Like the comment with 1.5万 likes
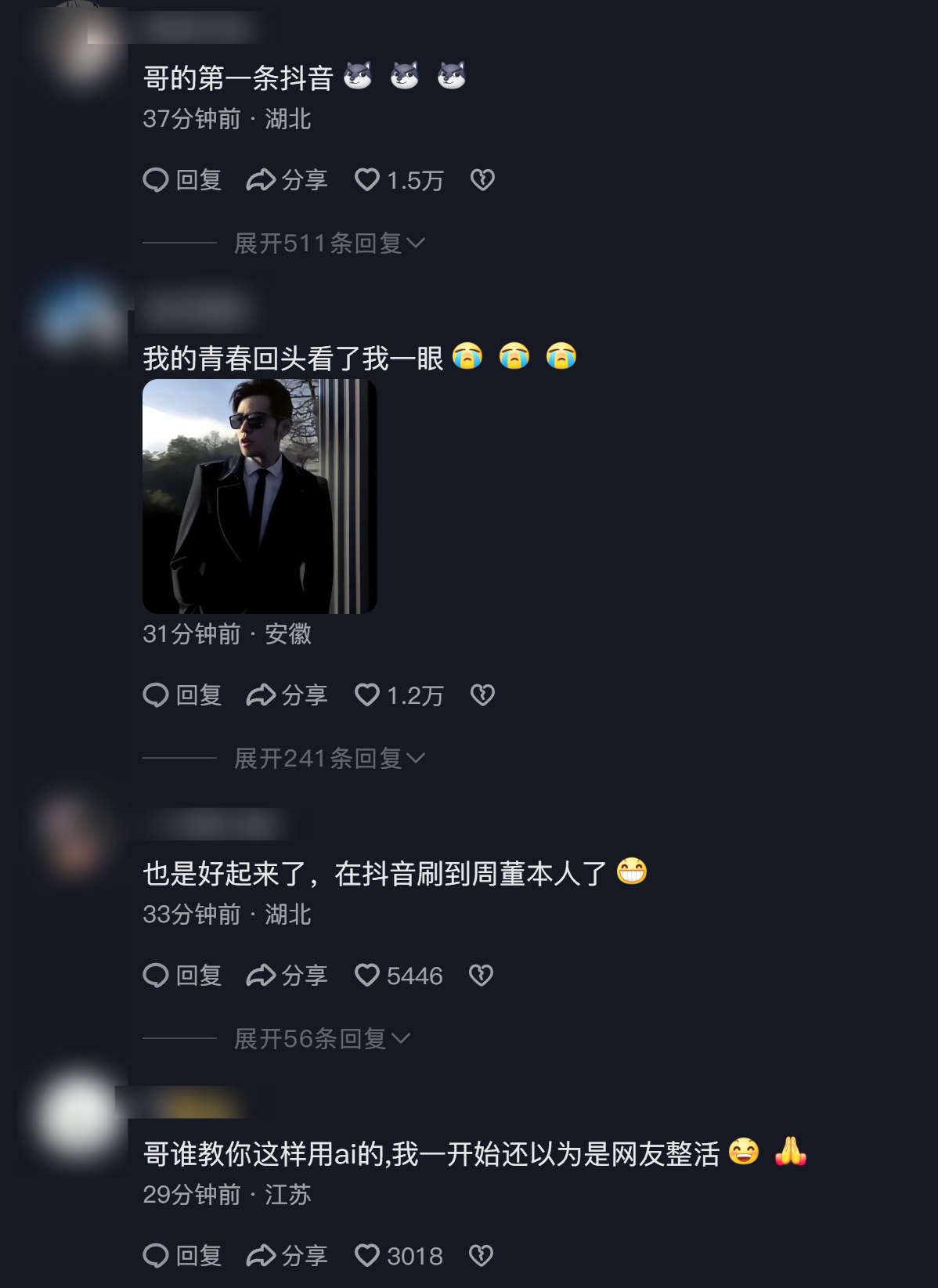The height and width of the screenshot is (1288, 938). point(367,180)
